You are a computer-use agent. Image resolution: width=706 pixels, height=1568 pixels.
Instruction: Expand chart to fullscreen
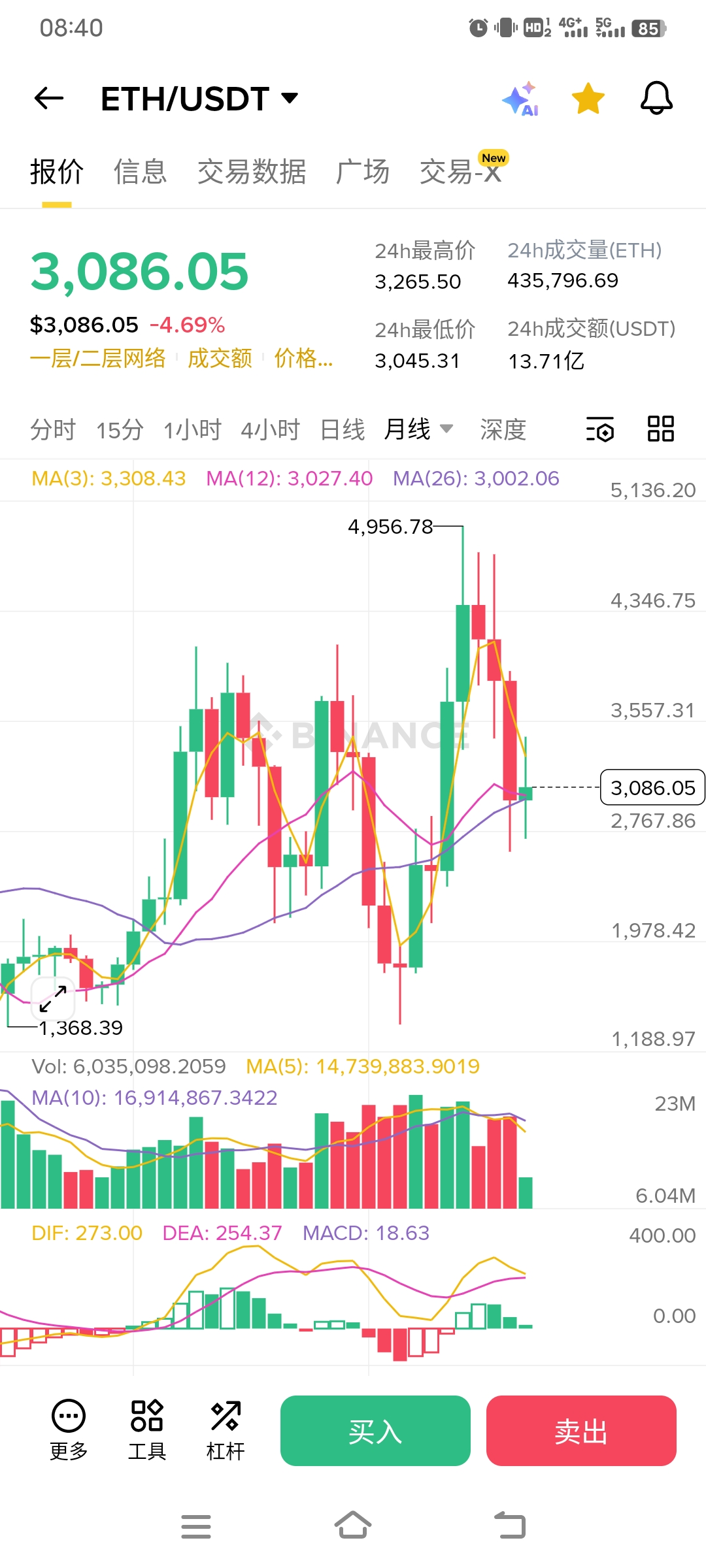pos(53,999)
